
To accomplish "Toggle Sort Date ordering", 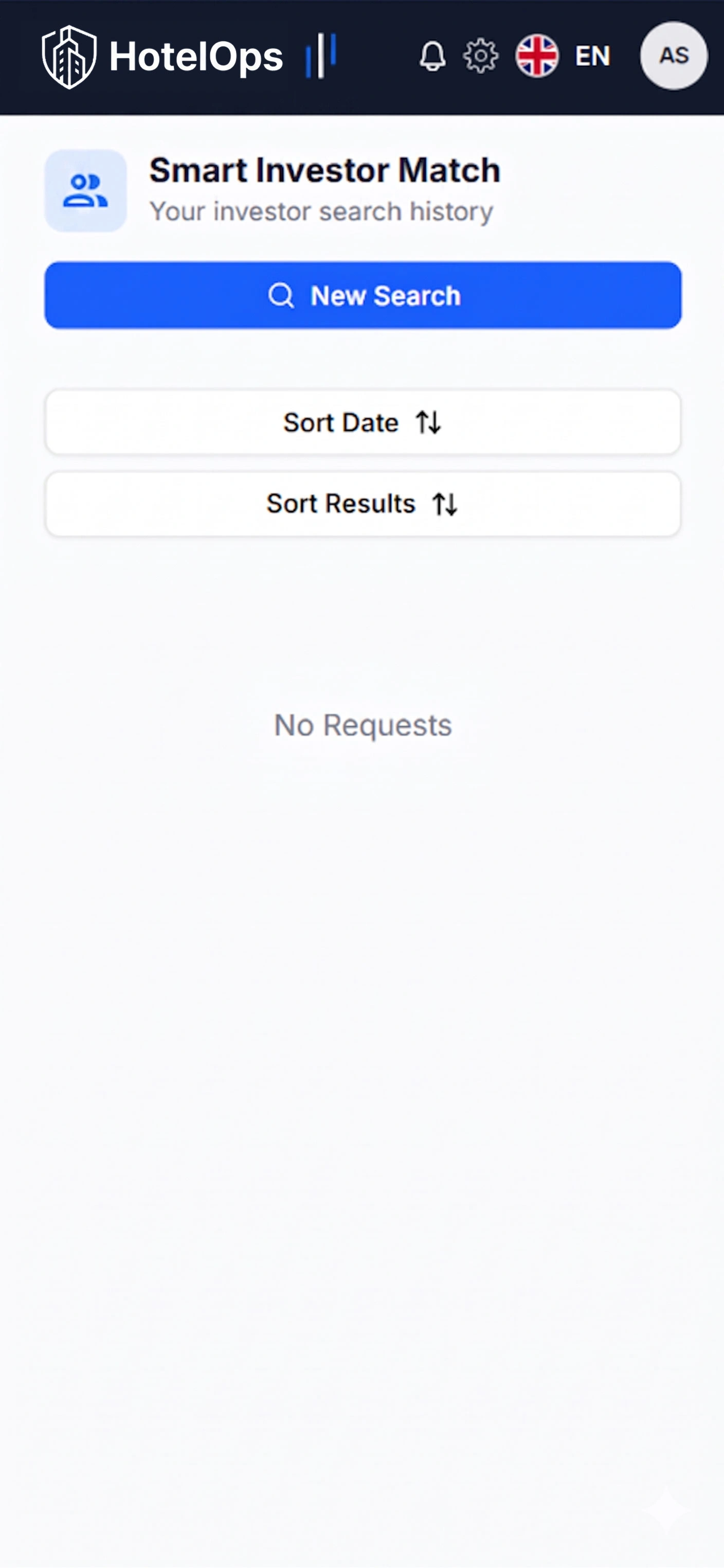I will coord(363,423).
